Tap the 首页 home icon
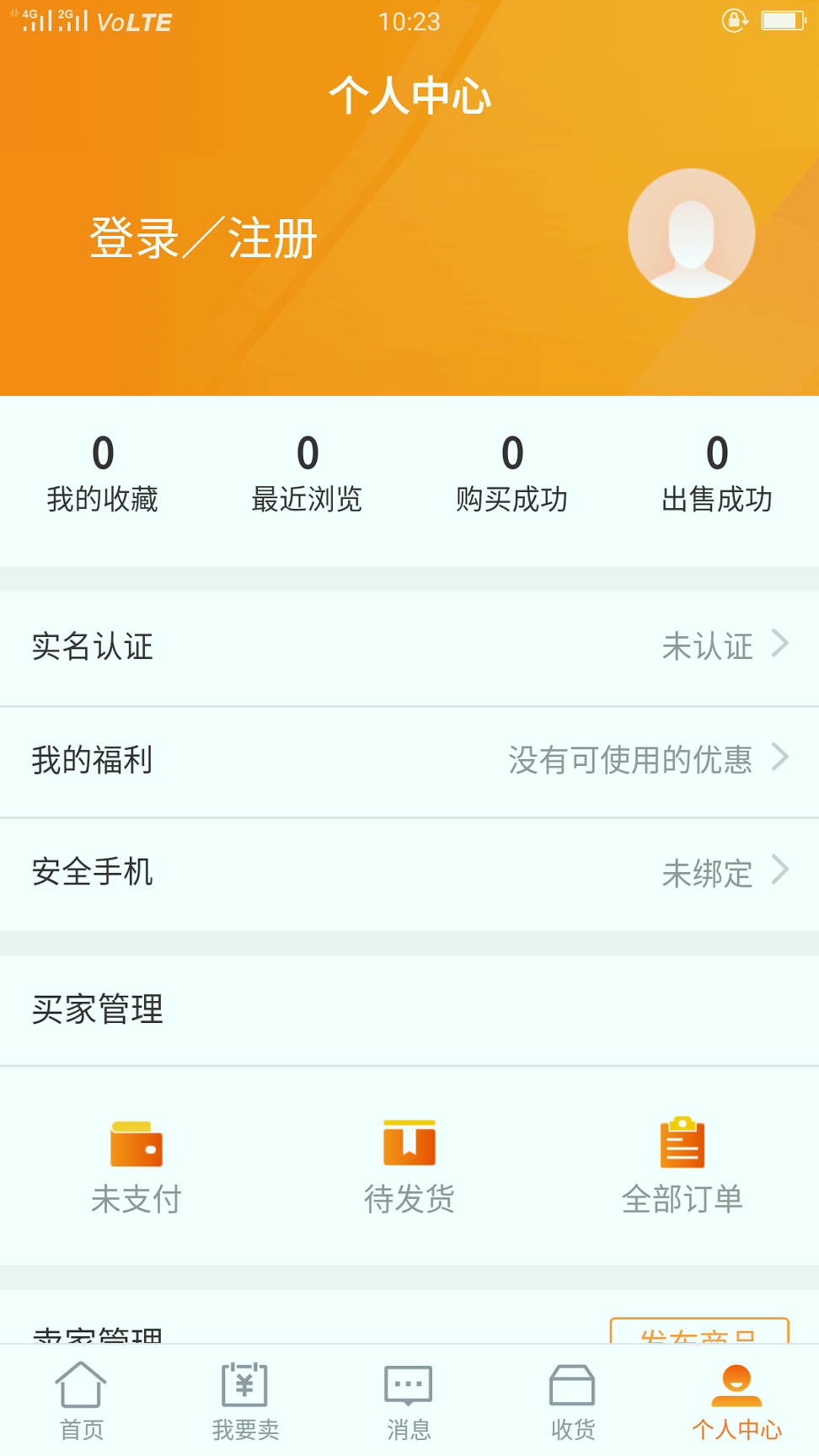Image resolution: width=819 pixels, height=1456 pixels. point(81,1383)
